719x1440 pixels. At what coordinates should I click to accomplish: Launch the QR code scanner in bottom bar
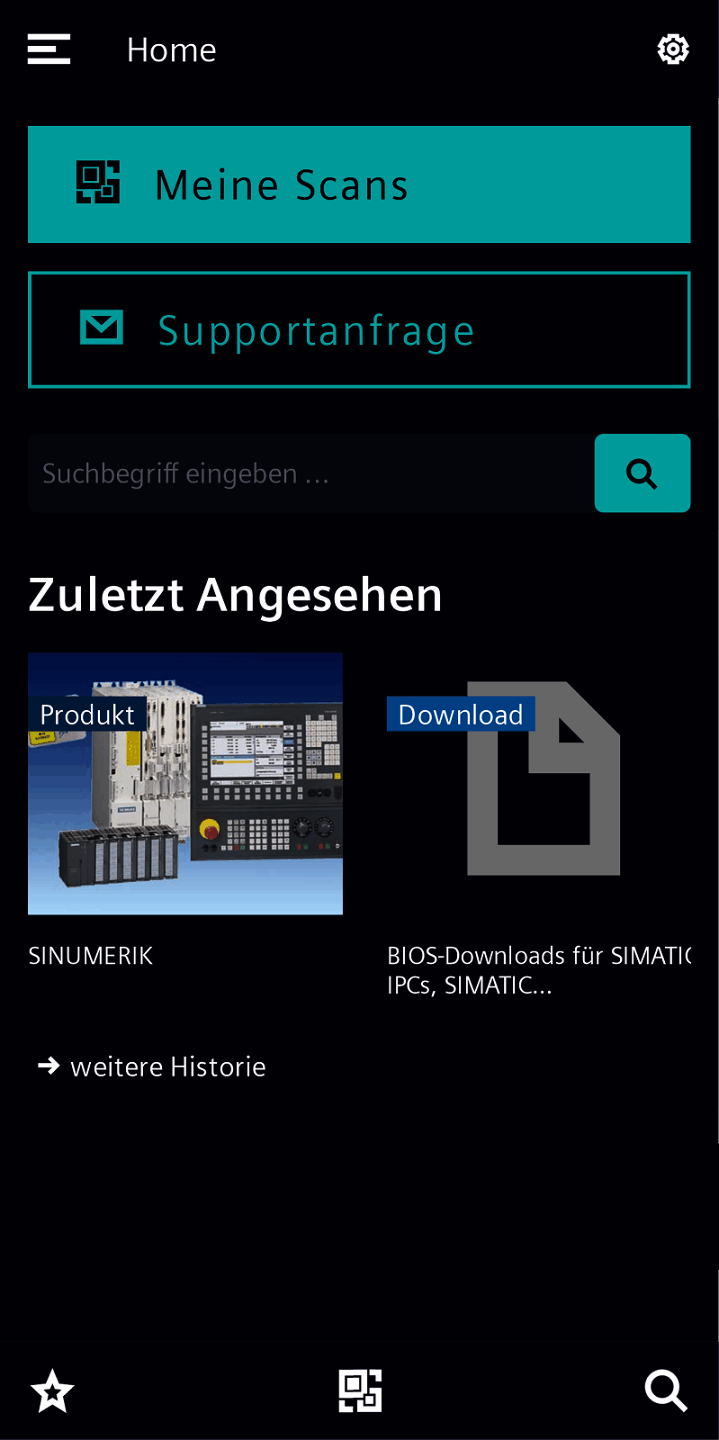(x=360, y=1391)
